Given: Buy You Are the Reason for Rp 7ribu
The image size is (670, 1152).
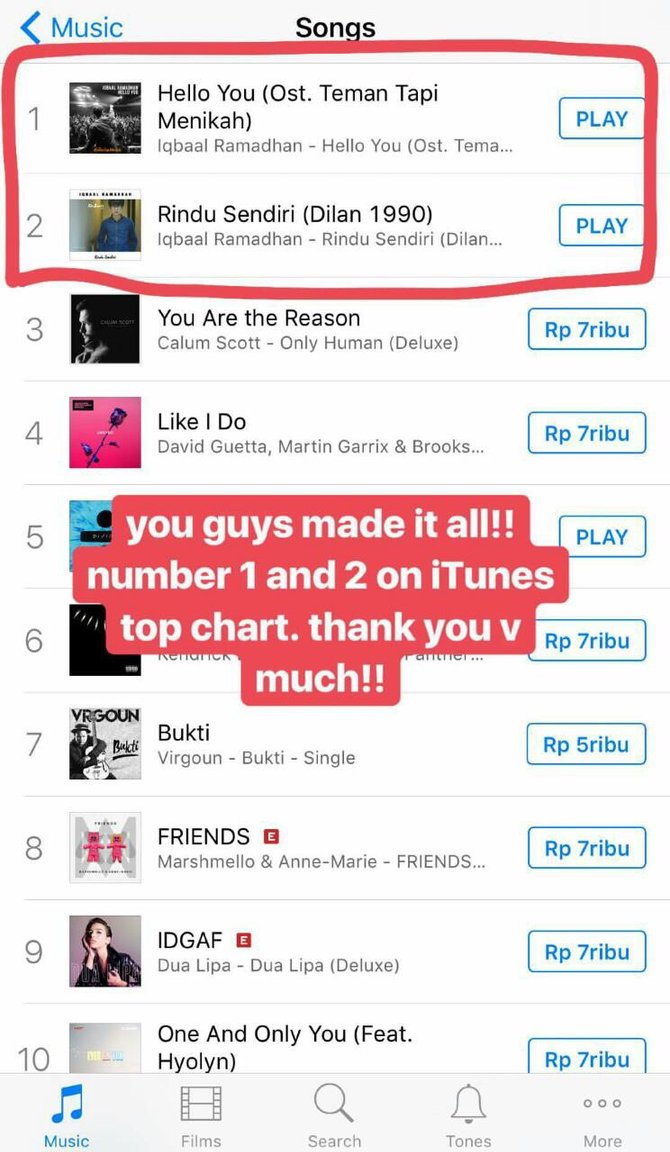Looking at the screenshot, I should click(586, 330).
